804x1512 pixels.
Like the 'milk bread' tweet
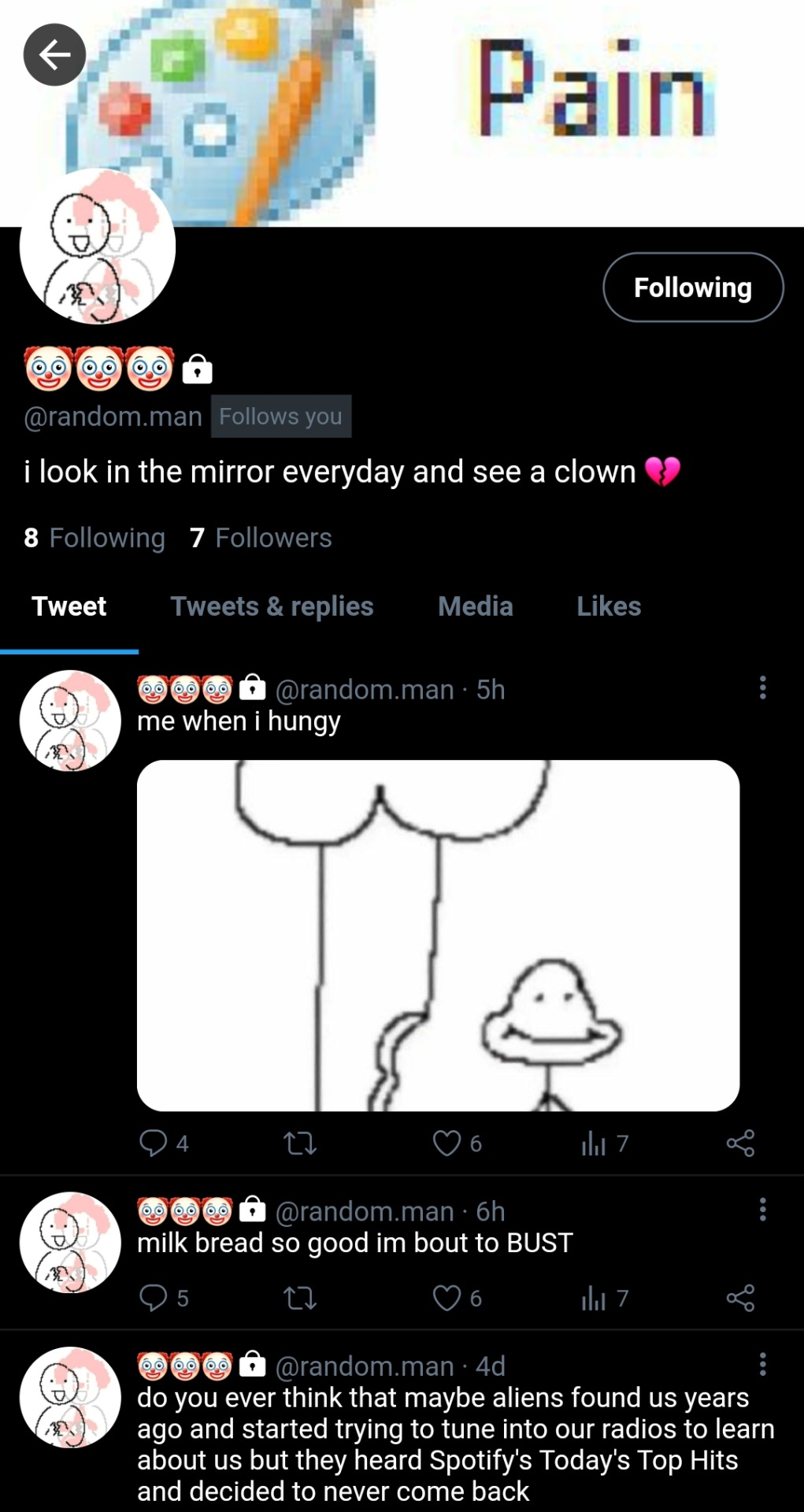pyautogui.click(x=446, y=1298)
